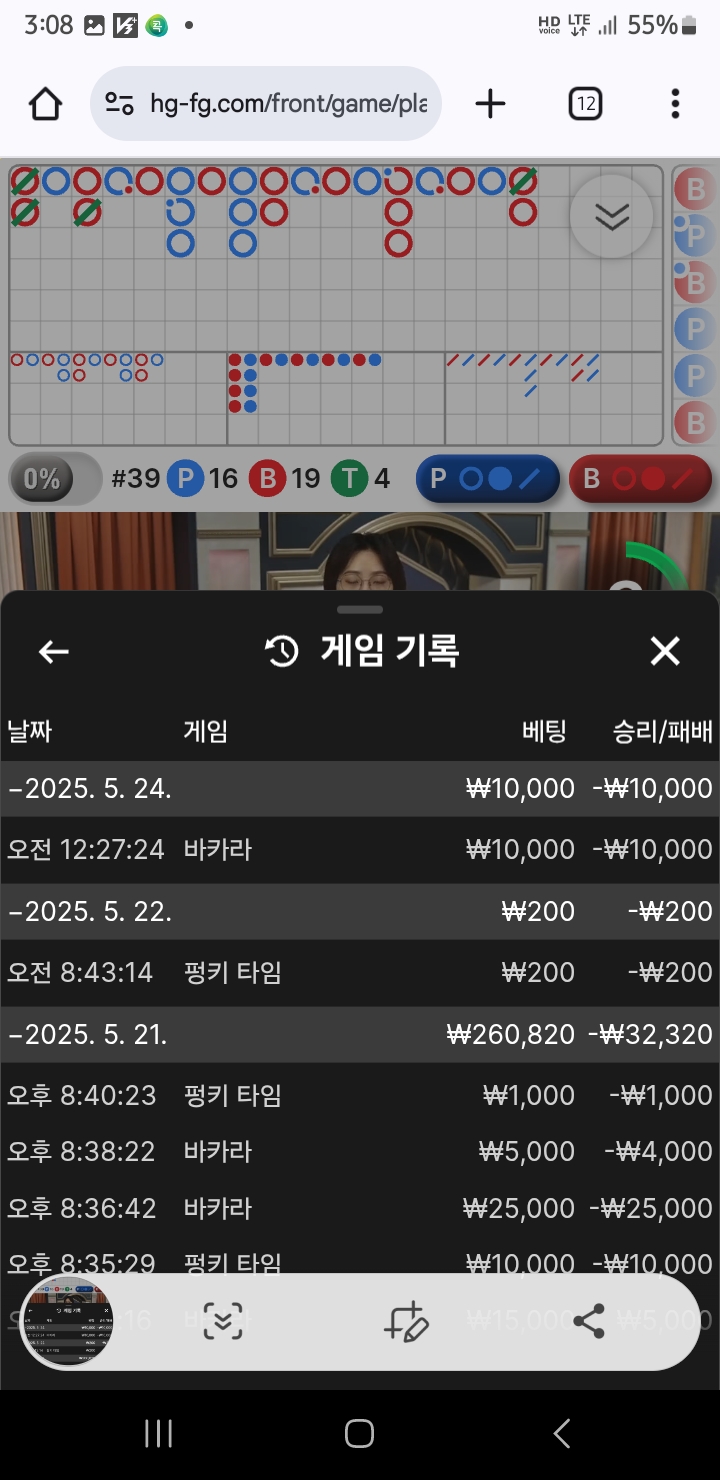
Task: Collapse the 2025. 5. 21. date group
Action: [360, 1034]
